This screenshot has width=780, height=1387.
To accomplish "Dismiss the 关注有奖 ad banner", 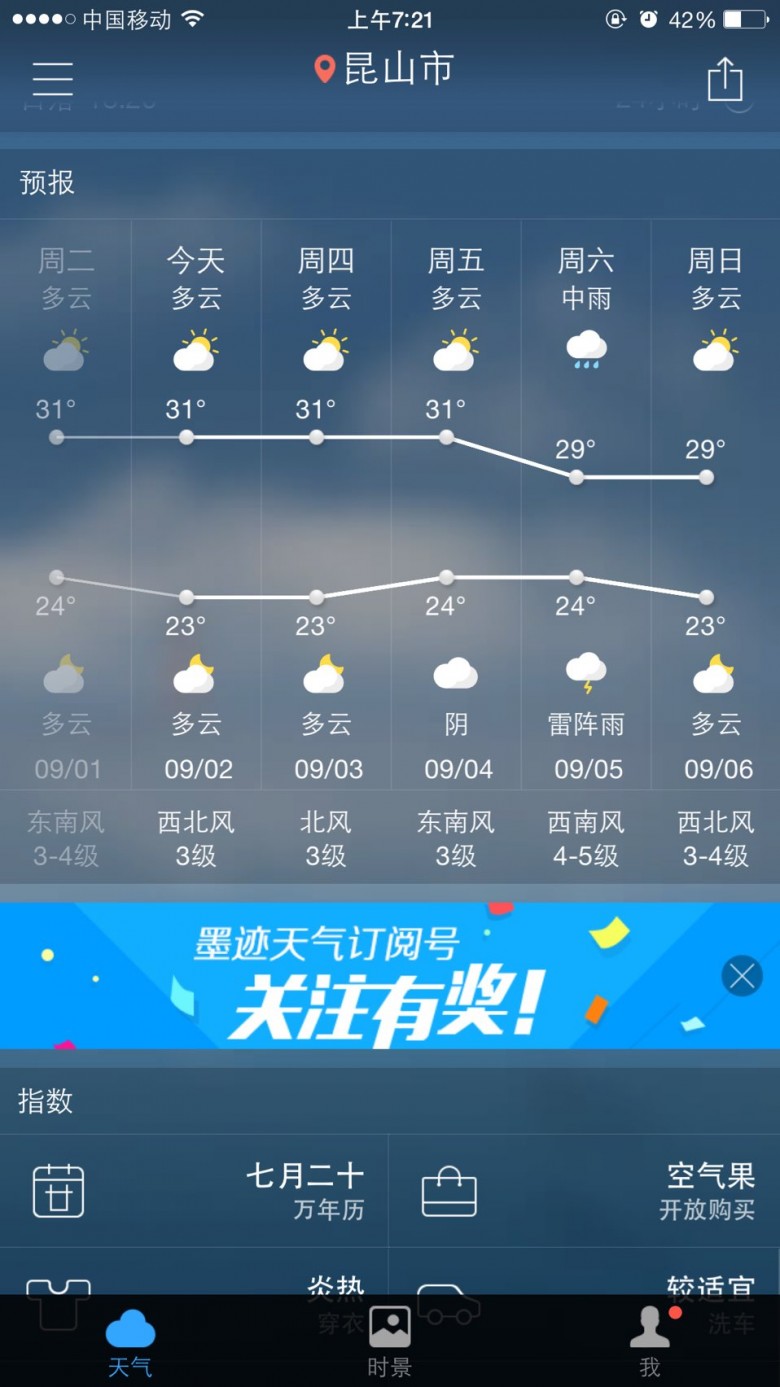I will [x=742, y=976].
